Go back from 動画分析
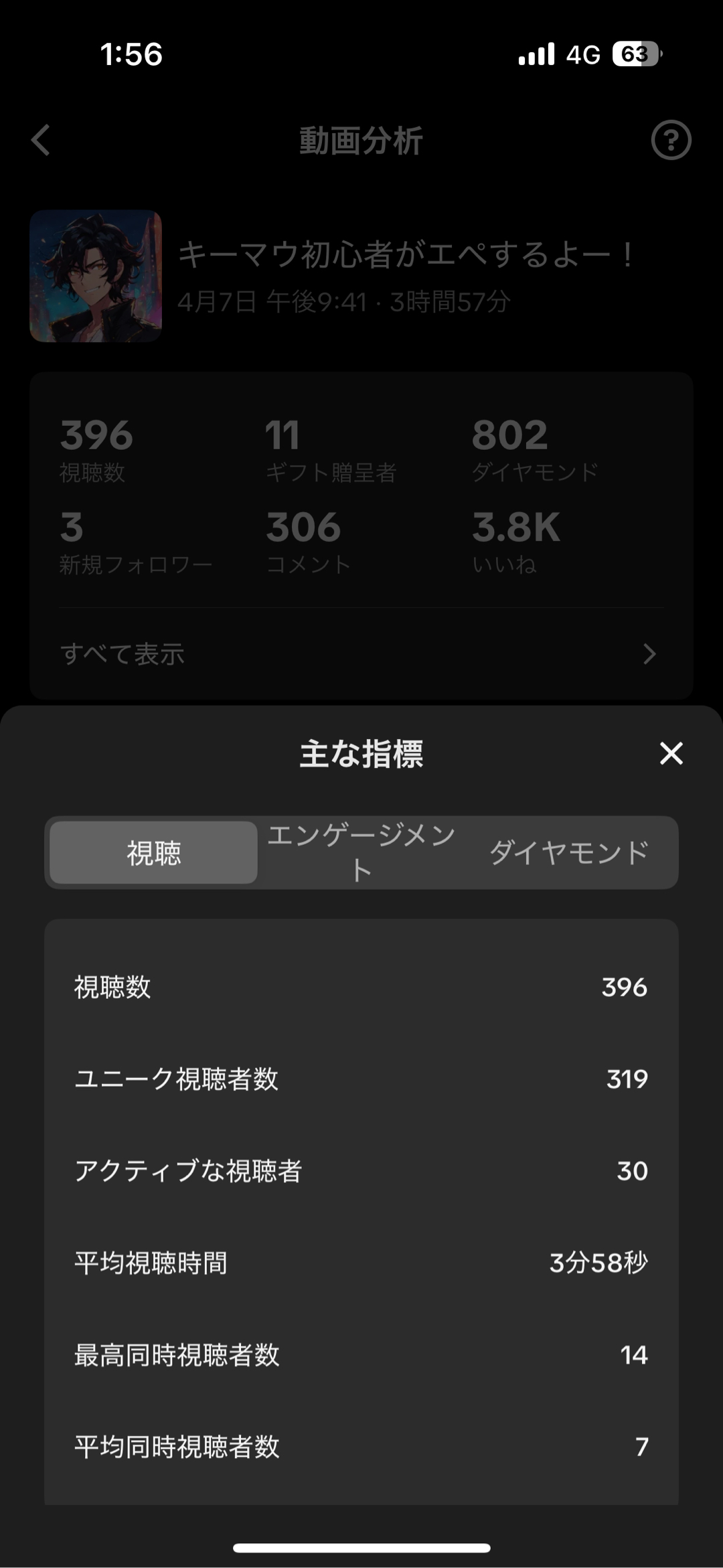This screenshot has width=723, height=1568. tap(41, 141)
